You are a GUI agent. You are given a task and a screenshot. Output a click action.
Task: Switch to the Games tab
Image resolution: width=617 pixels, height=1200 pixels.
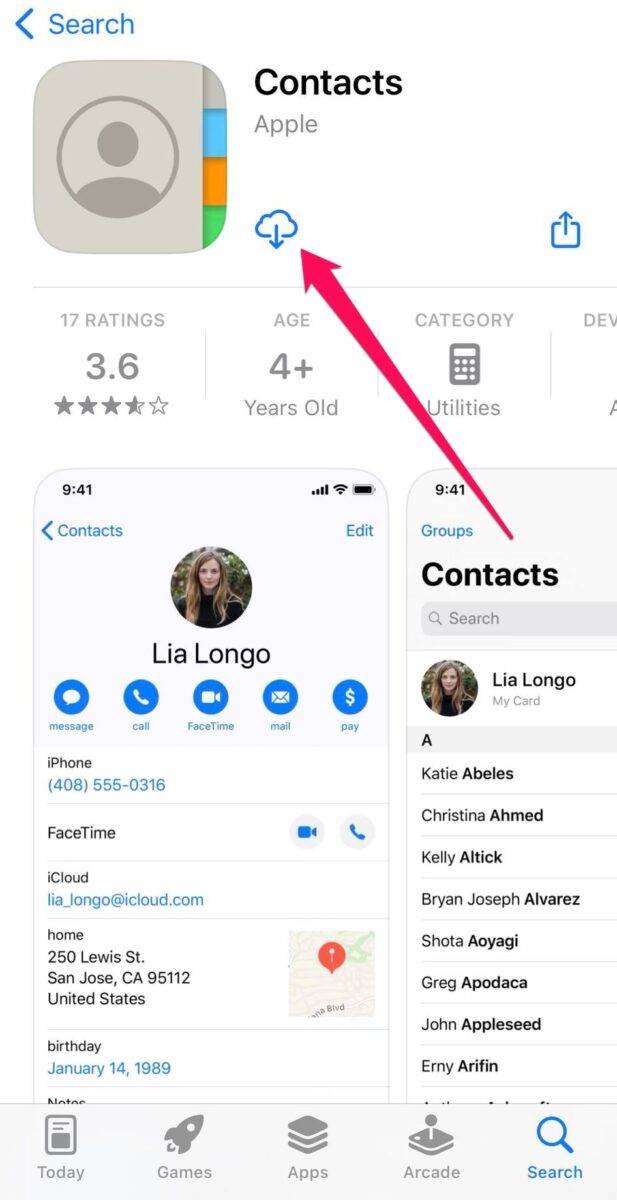[x=184, y=1148]
